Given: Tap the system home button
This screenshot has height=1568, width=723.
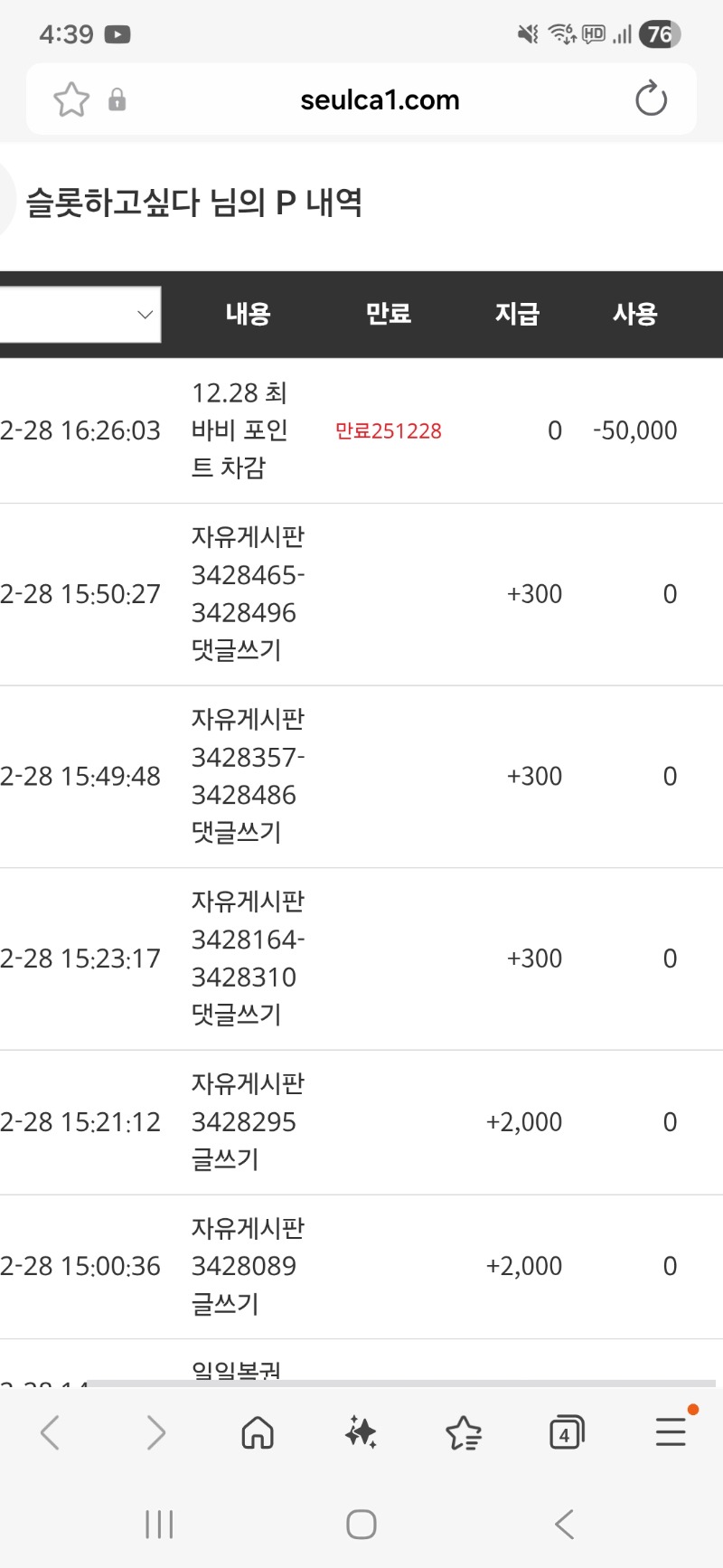Looking at the screenshot, I should click(361, 1525).
